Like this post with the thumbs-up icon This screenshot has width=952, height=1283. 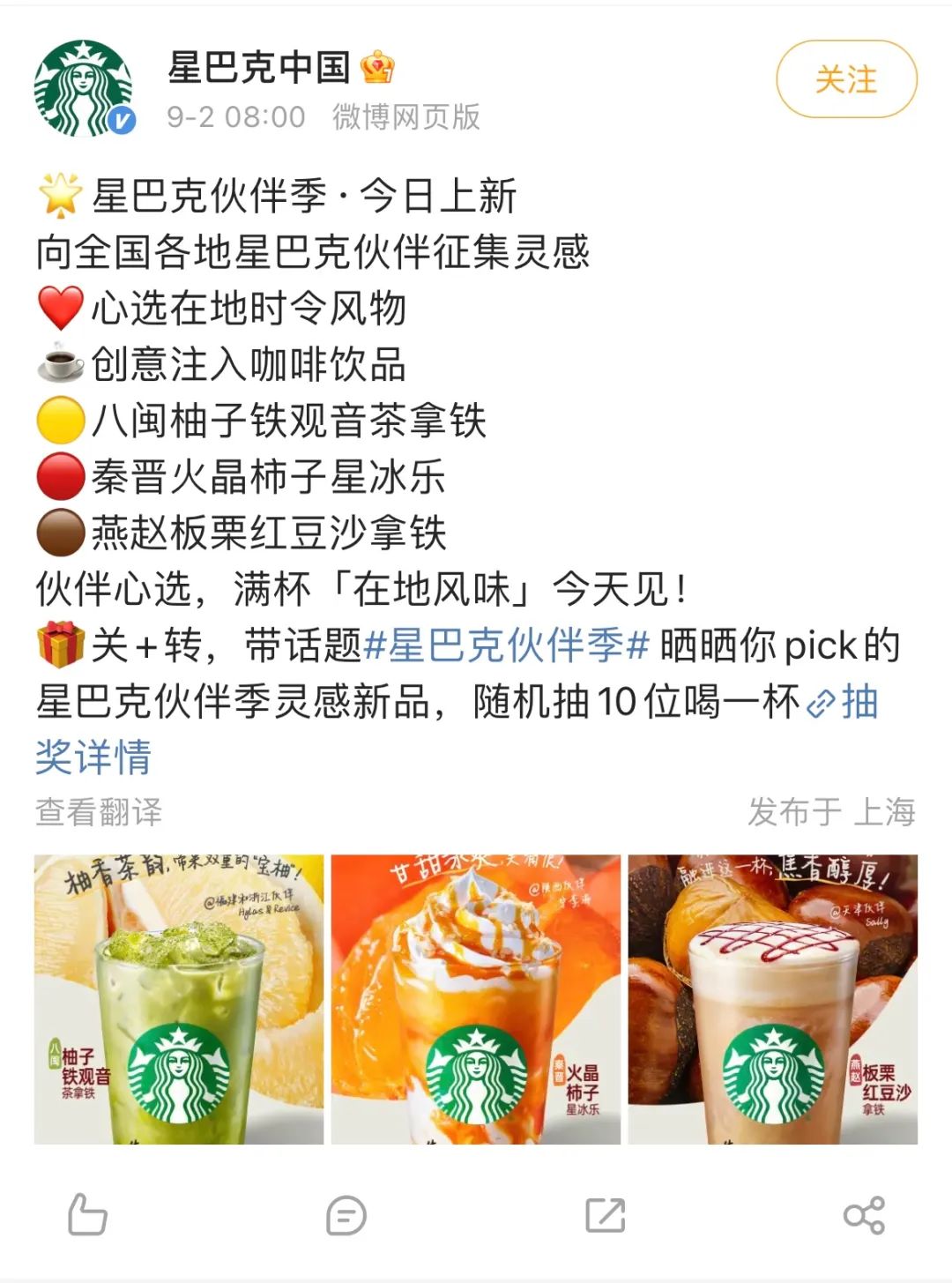(x=87, y=1215)
